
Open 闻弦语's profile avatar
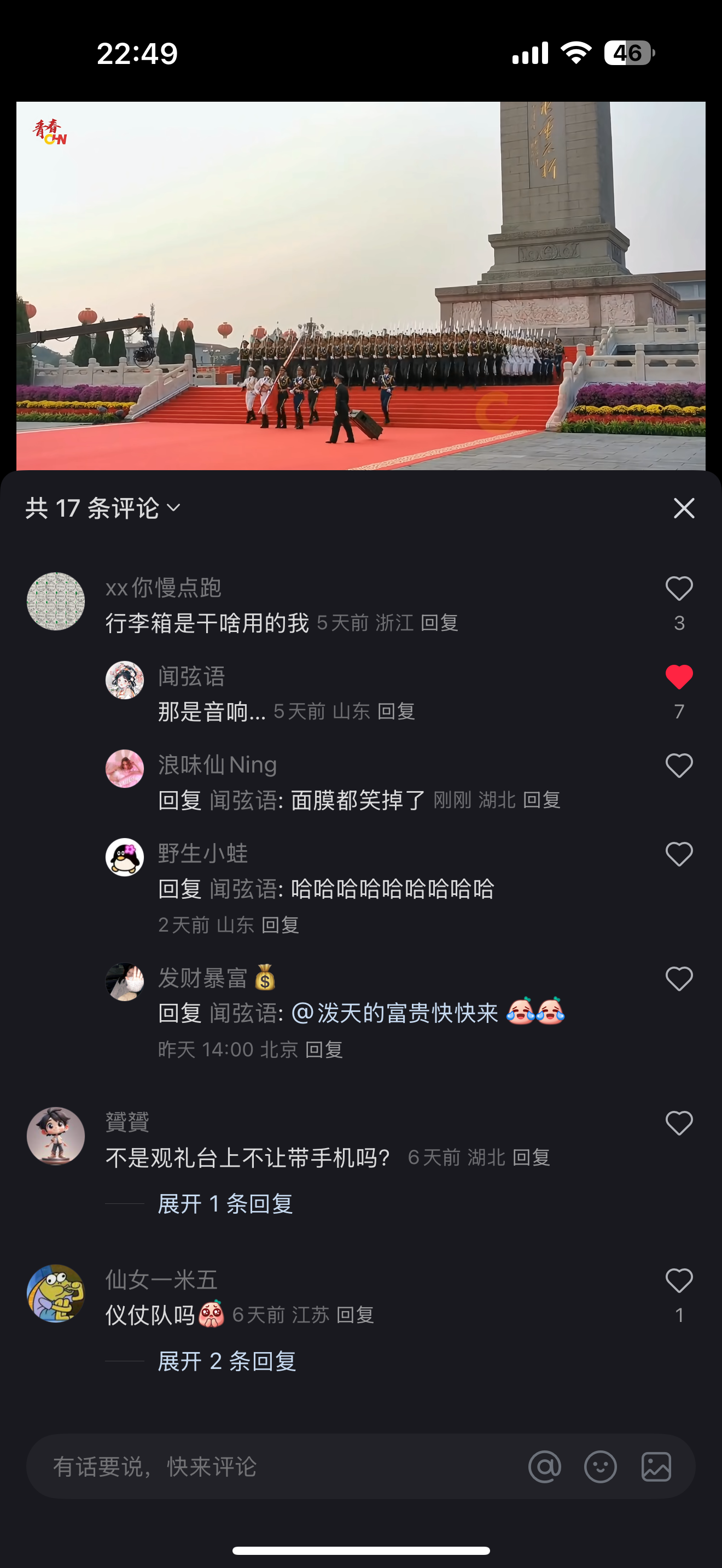pos(125,680)
